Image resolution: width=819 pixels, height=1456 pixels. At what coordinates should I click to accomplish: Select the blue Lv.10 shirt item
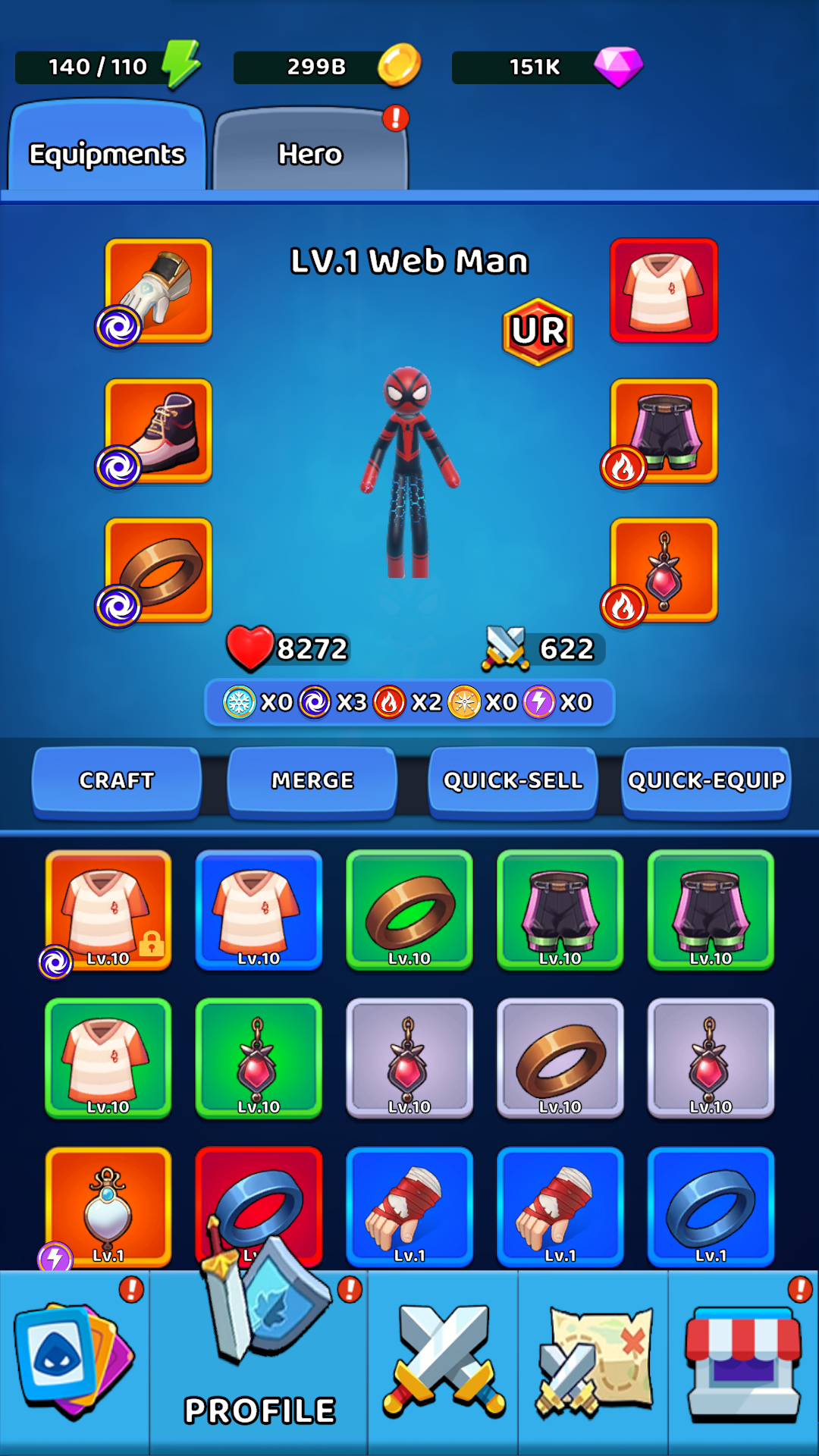click(259, 910)
